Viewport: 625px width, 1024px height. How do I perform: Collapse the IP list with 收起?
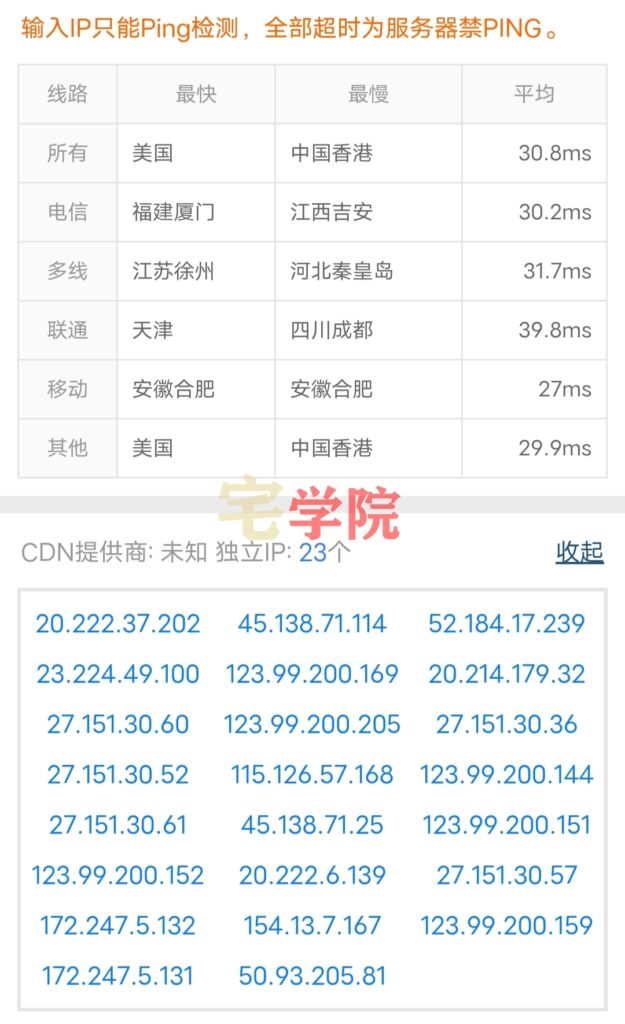click(x=579, y=552)
